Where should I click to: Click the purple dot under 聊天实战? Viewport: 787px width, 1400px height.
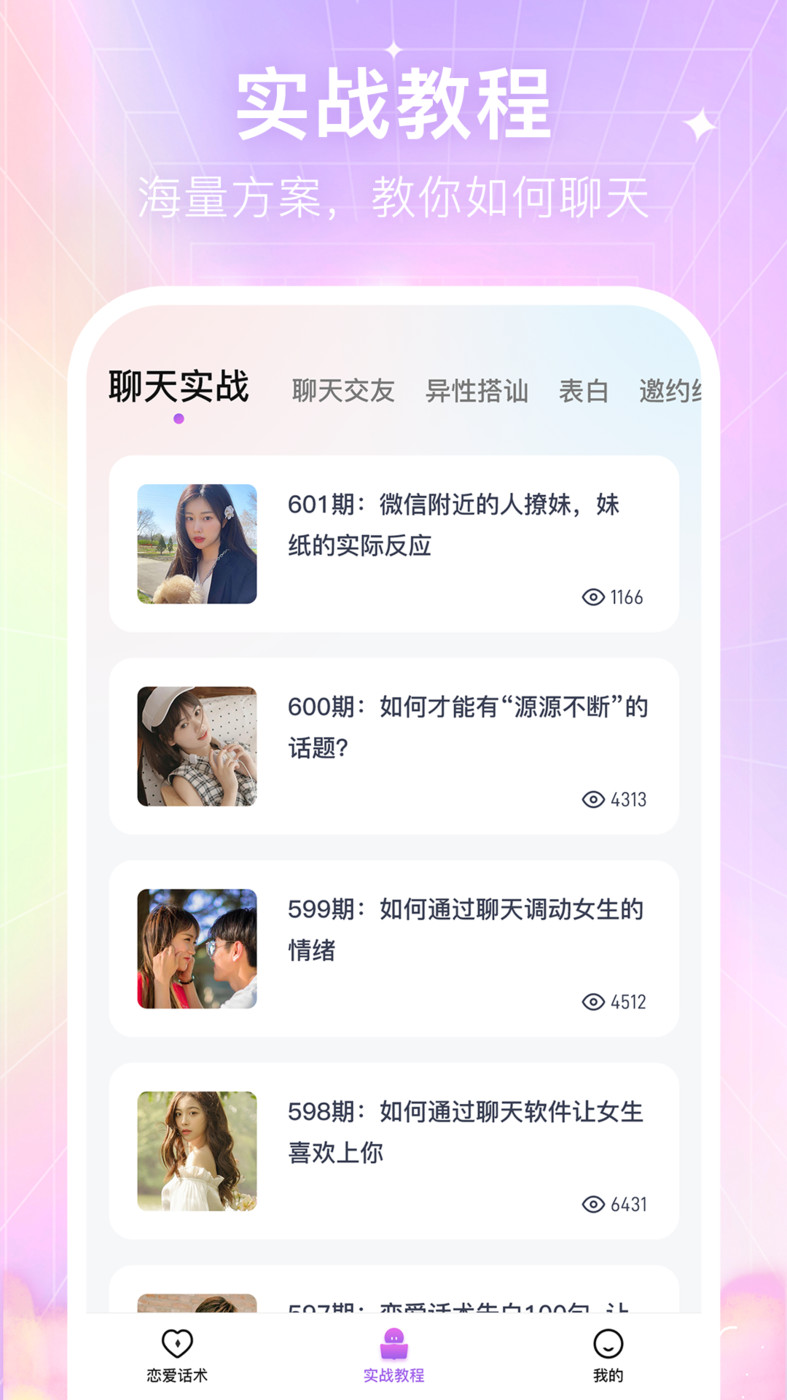[x=180, y=419]
